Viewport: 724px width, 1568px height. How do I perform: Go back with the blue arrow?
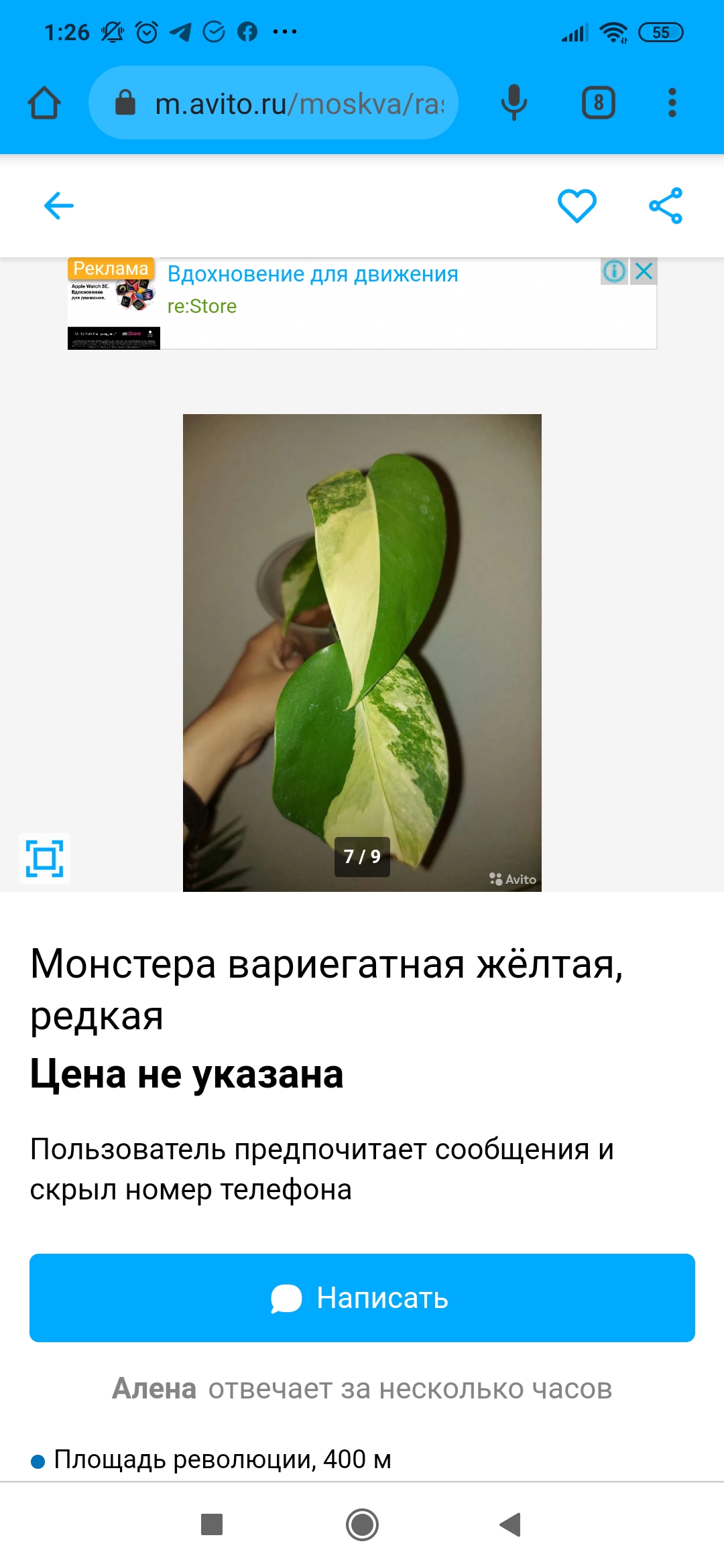59,205
